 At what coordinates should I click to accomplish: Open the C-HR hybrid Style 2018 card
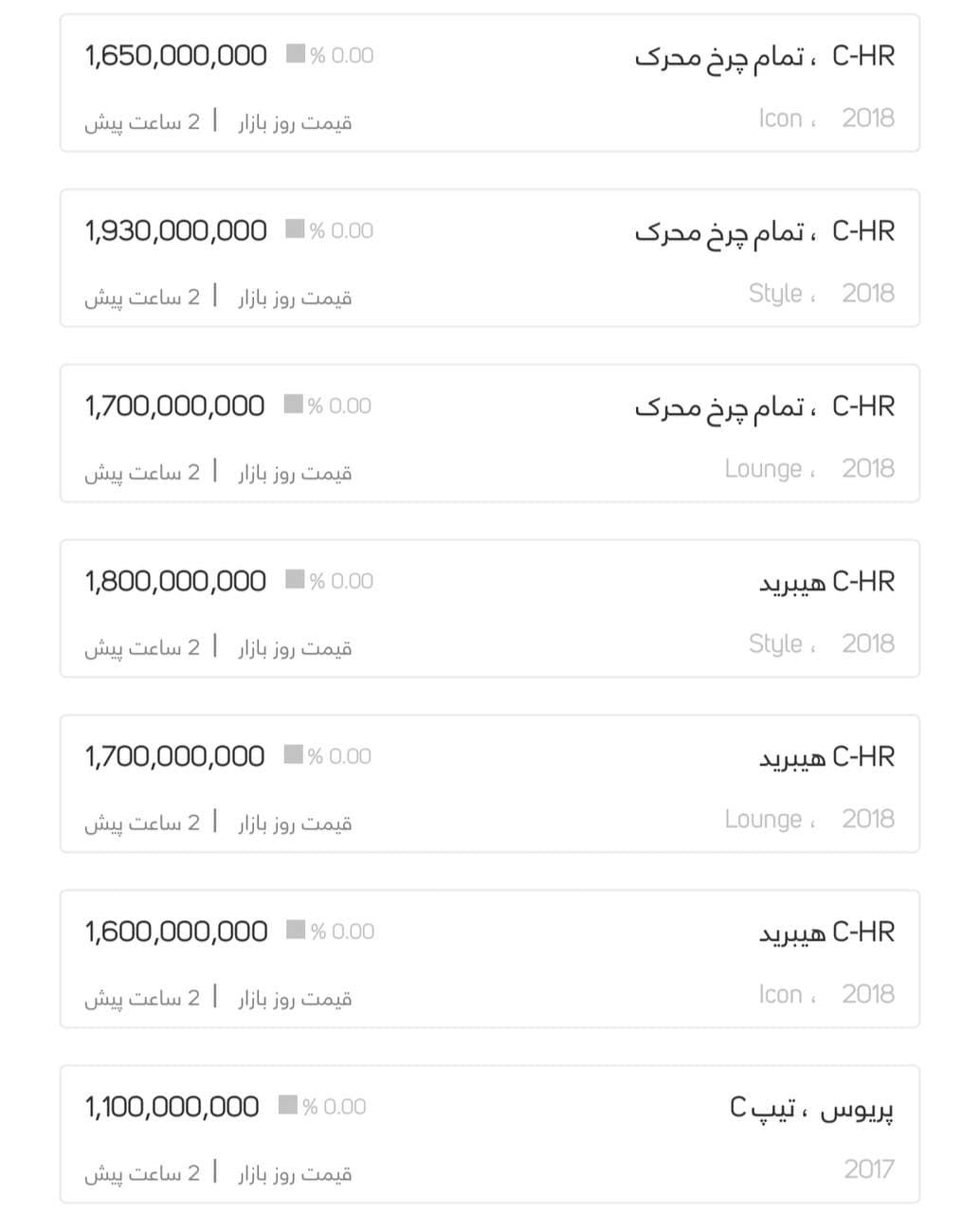[490, 609]
